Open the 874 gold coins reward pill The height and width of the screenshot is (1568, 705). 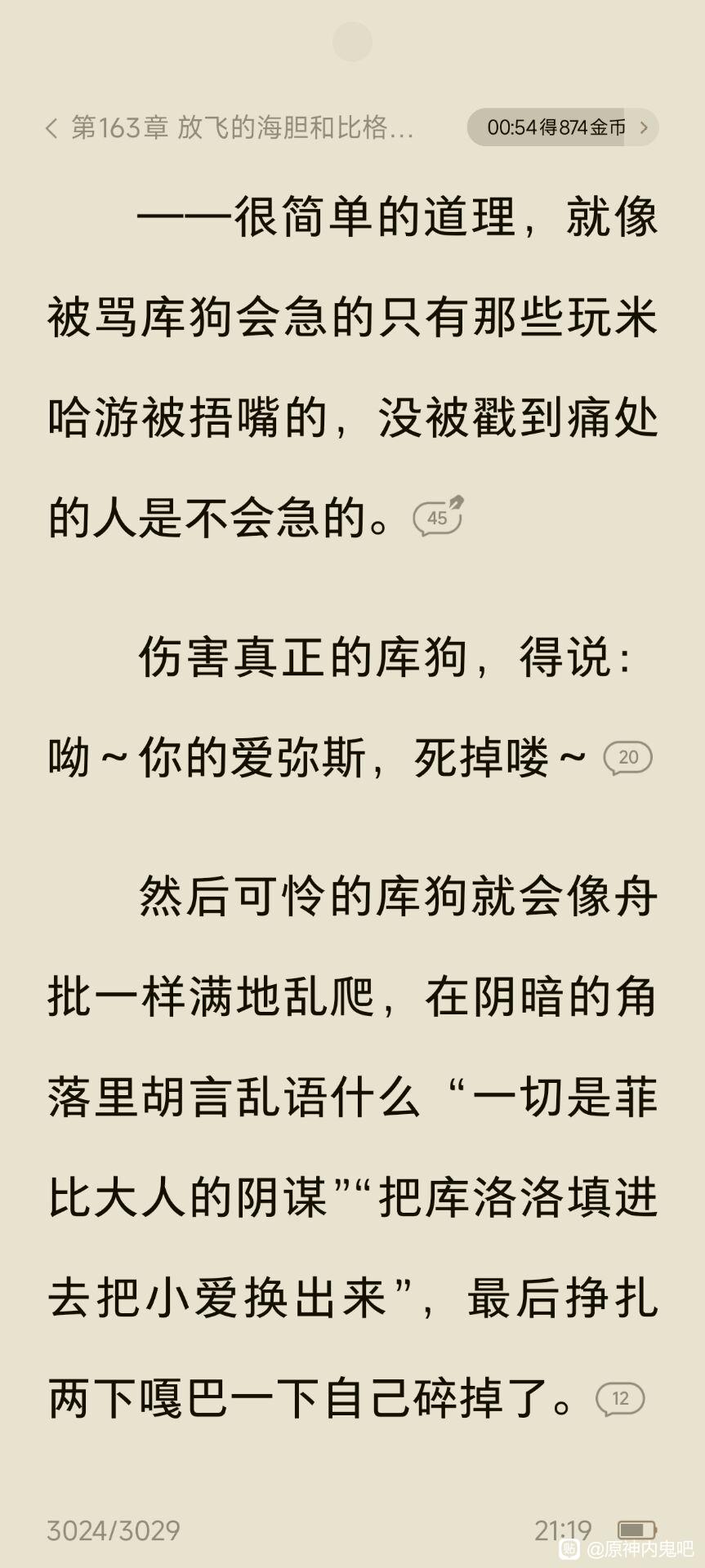click(563, 127)
